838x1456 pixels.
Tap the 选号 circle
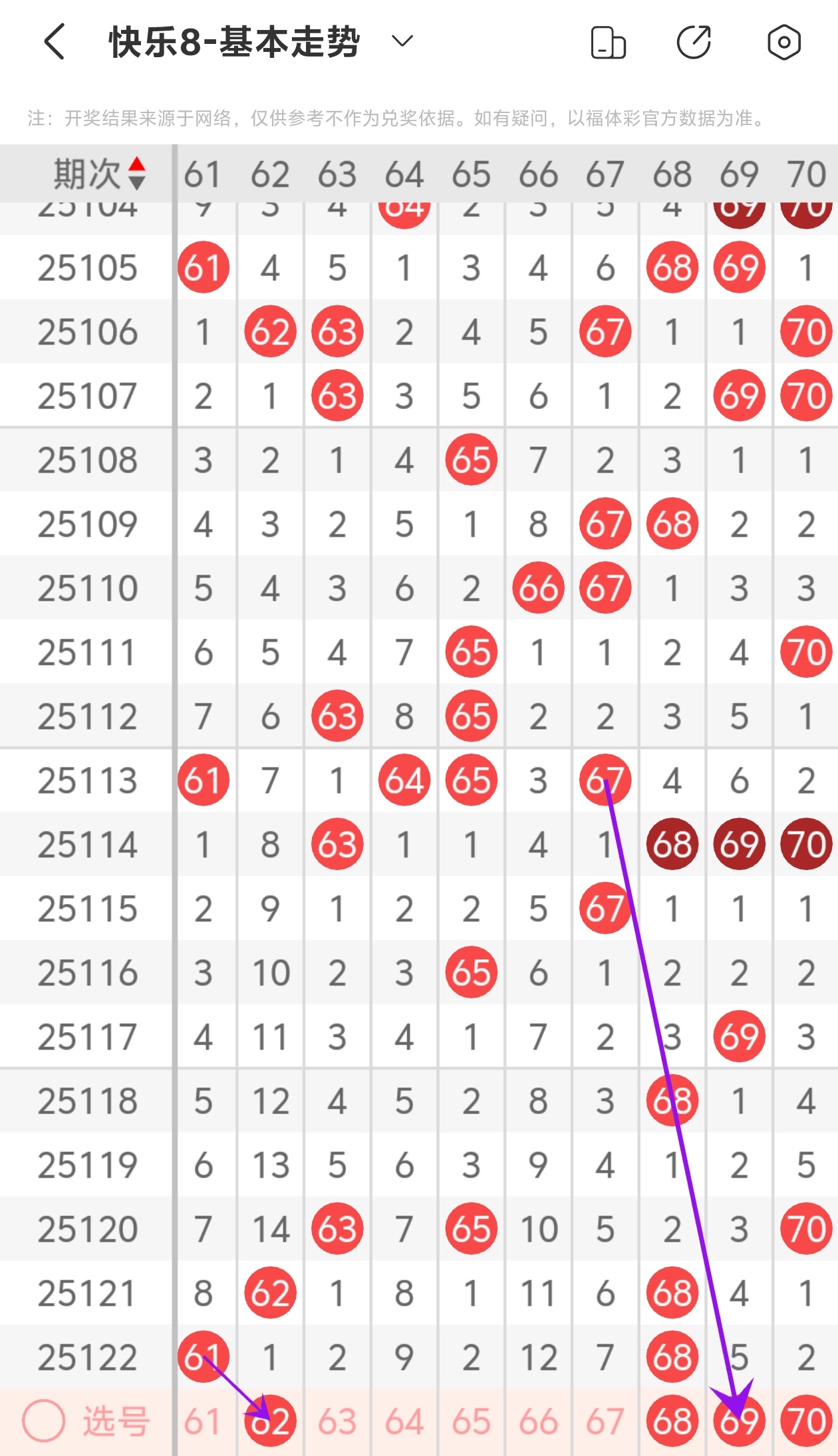tap(44, 1421)
